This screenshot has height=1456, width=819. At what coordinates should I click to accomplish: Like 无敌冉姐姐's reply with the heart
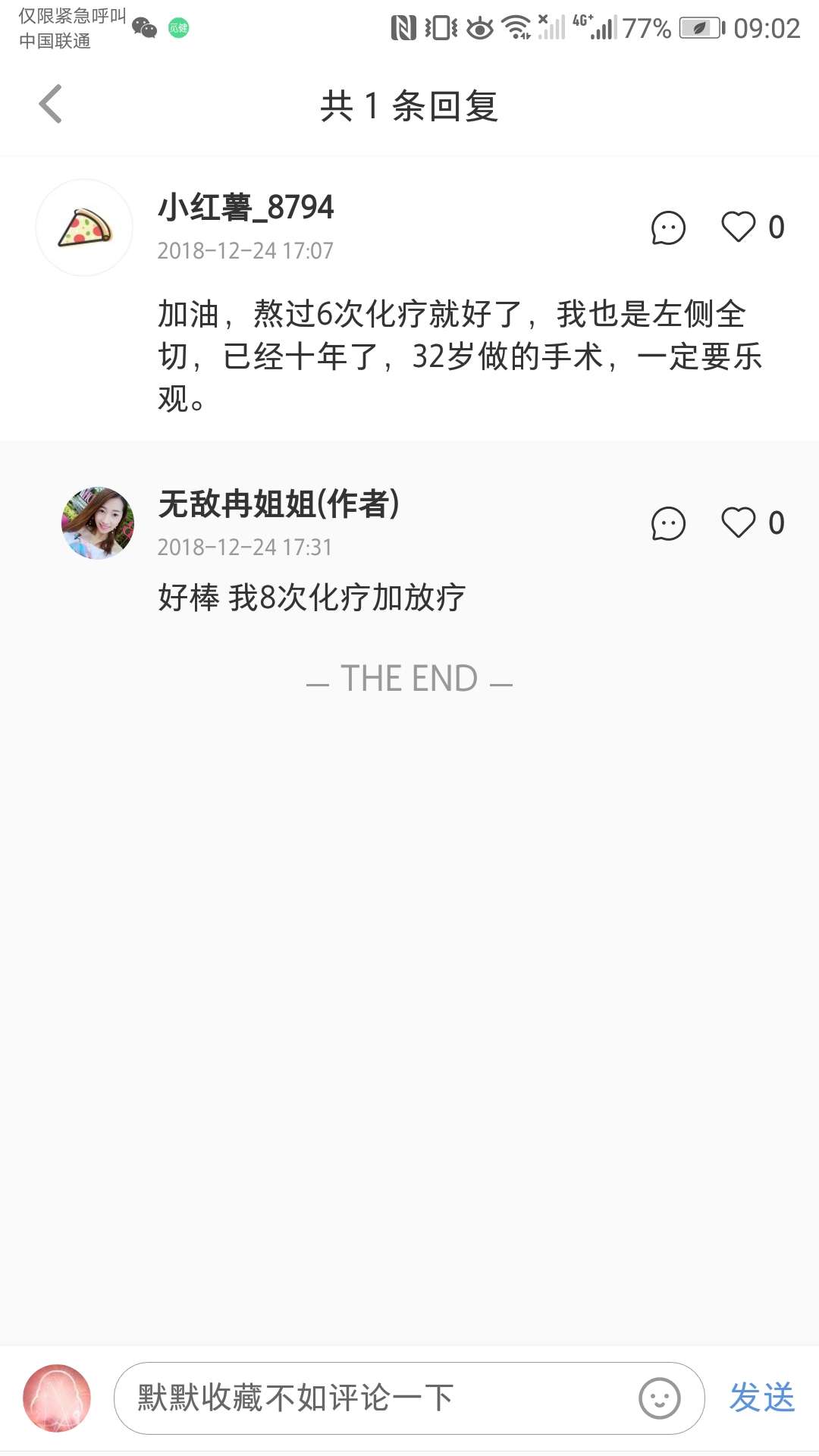(738, 522)
